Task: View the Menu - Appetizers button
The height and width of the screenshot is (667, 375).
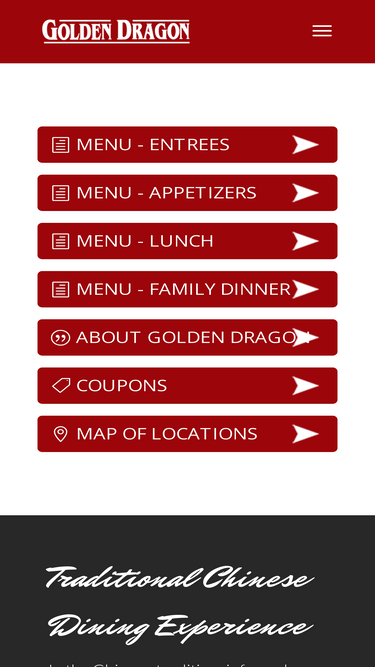Action: click(188, 193)
